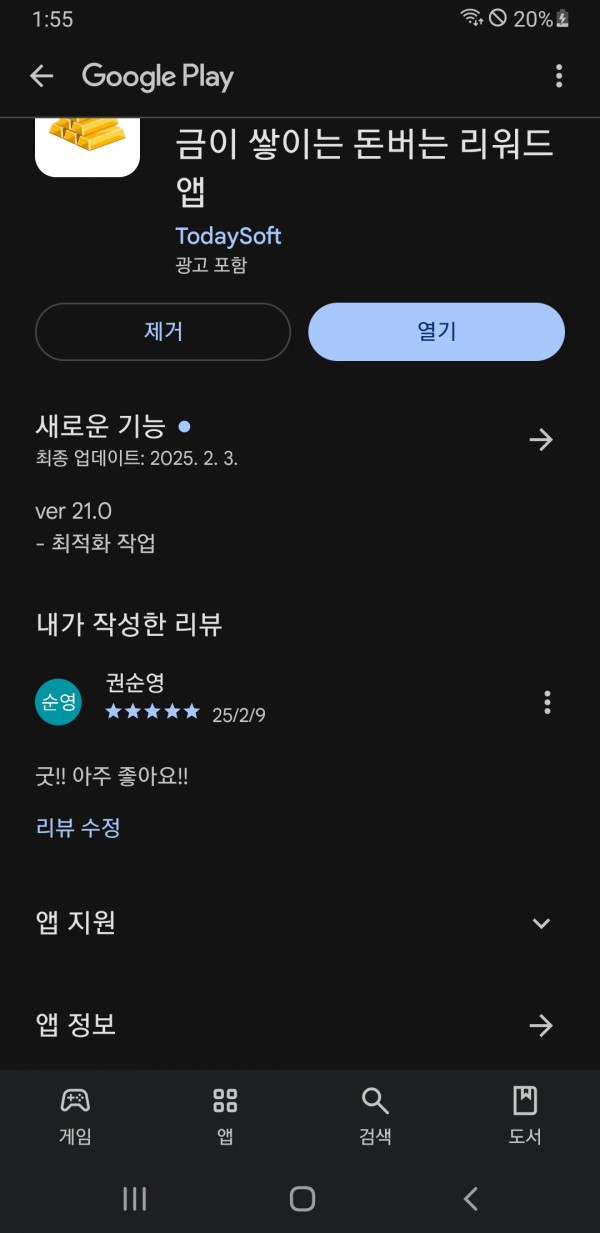Switch to the 검색 tab

[375, 1115]
